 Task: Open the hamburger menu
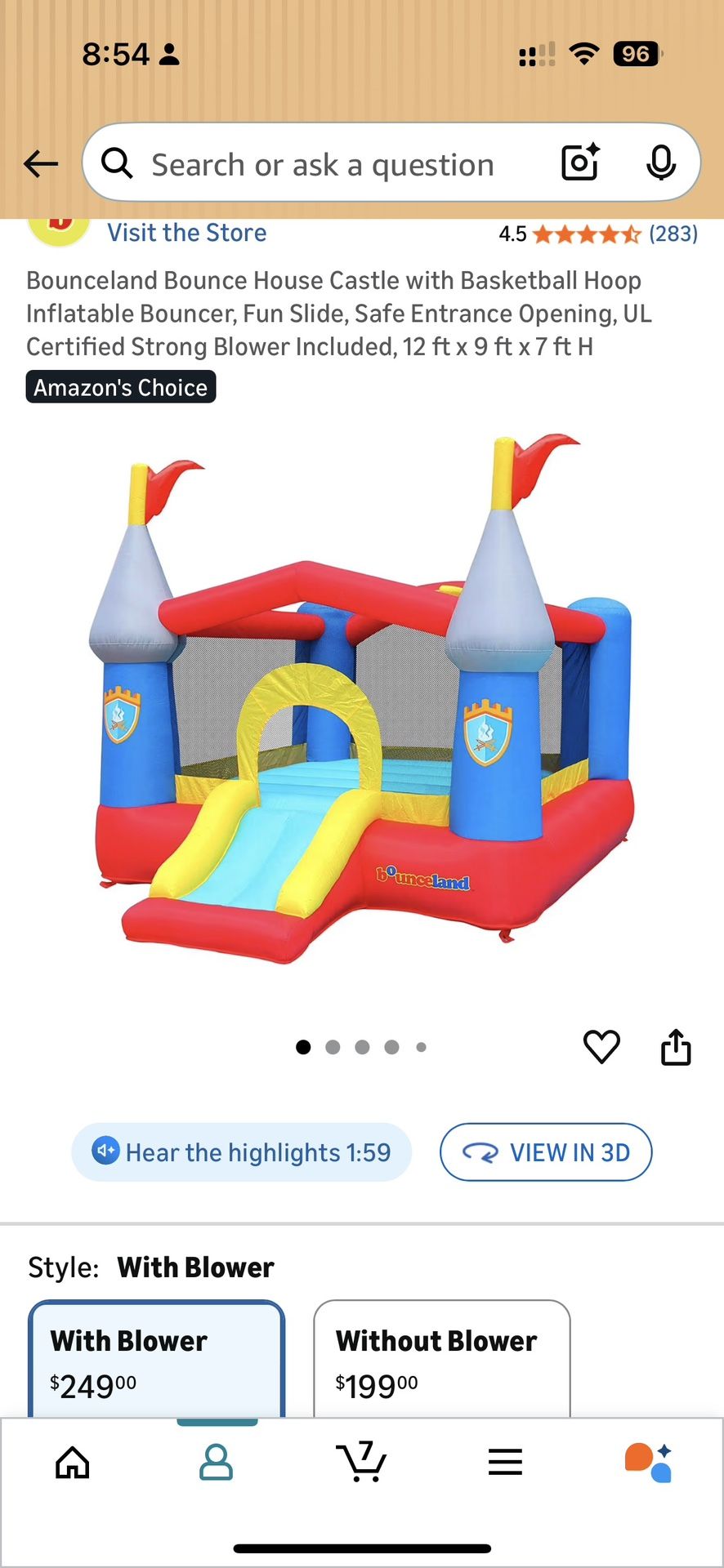pos(505,1462)
